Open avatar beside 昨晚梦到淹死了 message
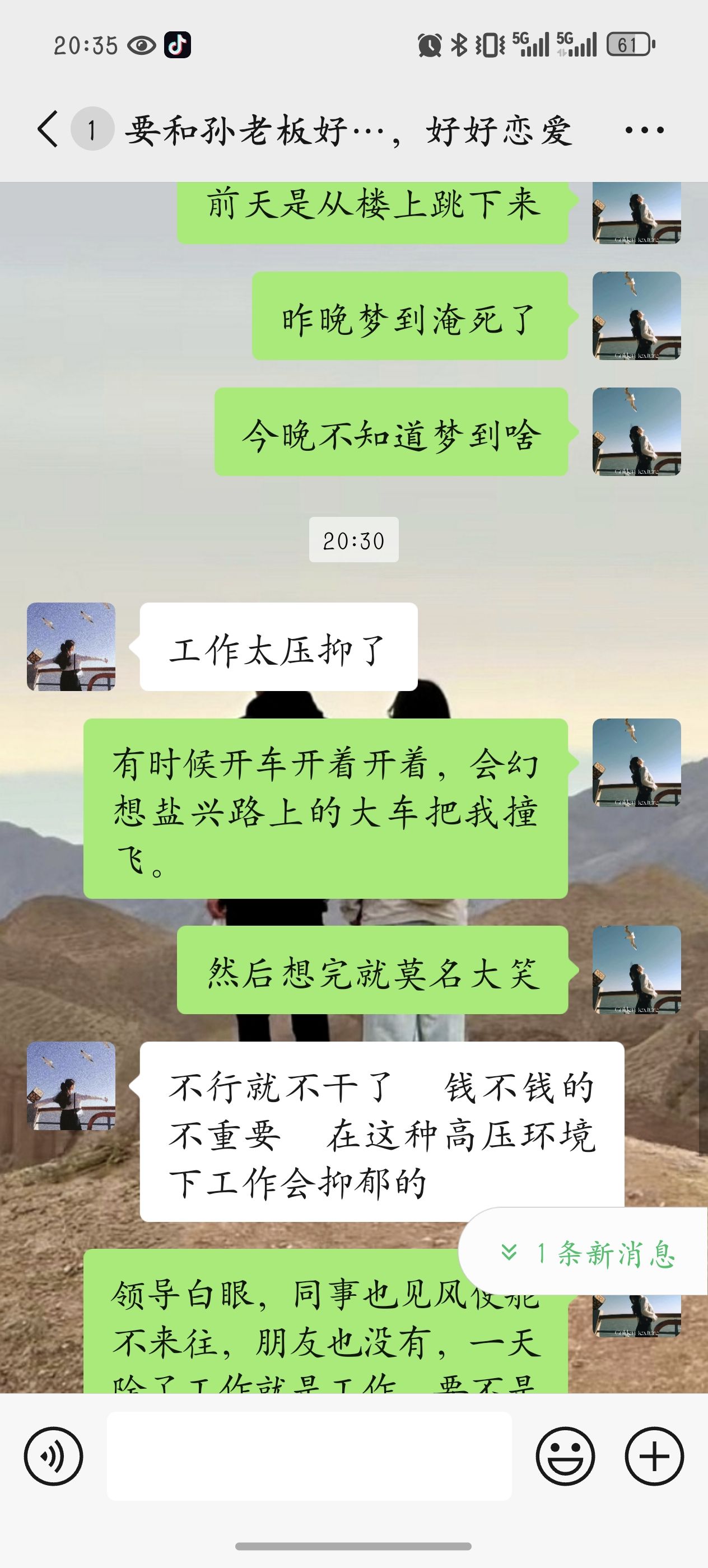 (637, 315)
